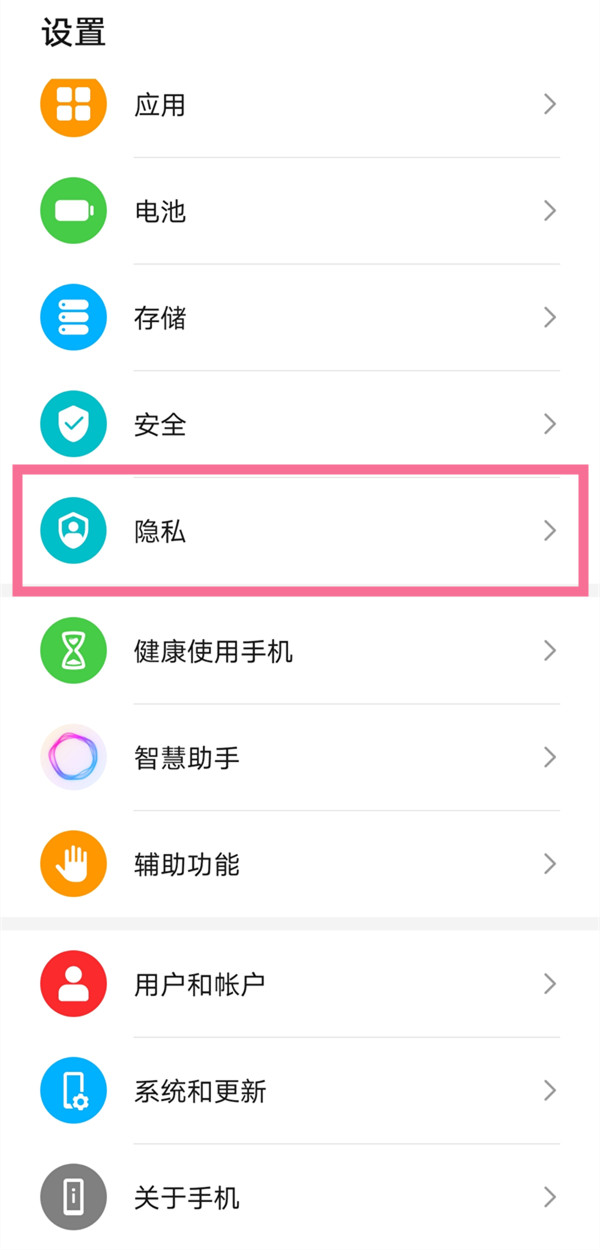Open 健康使用手机 digital balance

point(300,651)
